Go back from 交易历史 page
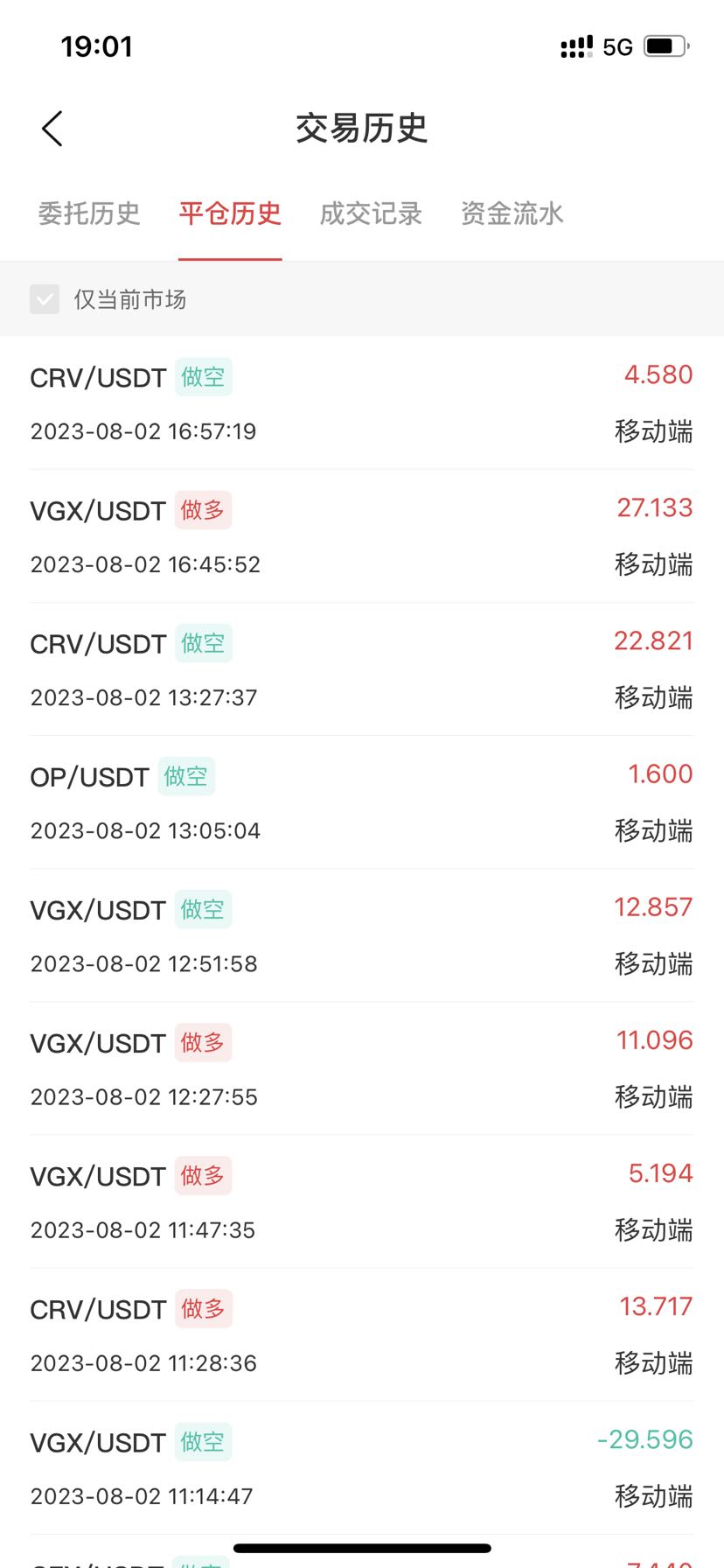The height and width of the screenshot is (1568, 724). coord(52,129)
